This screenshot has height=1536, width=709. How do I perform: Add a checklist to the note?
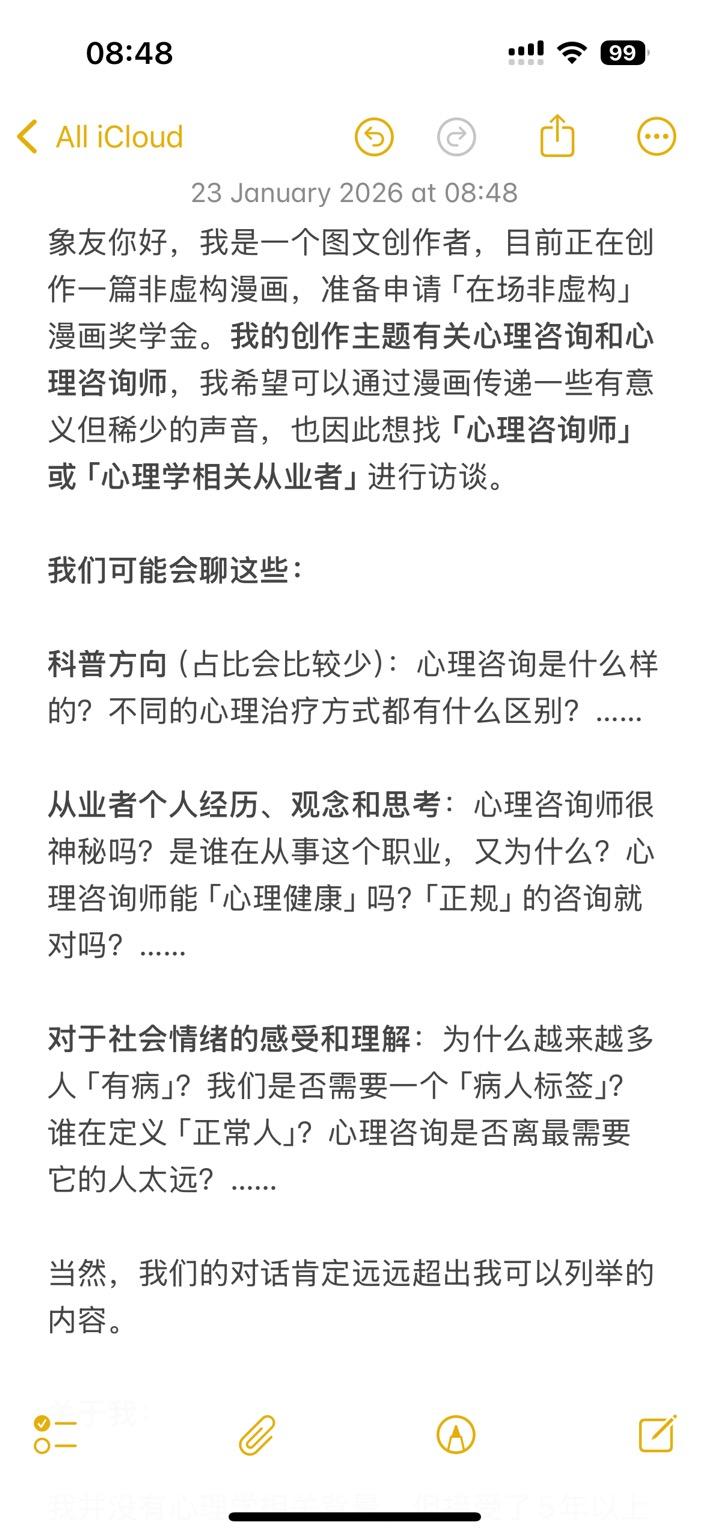(x=55, y=1434)
